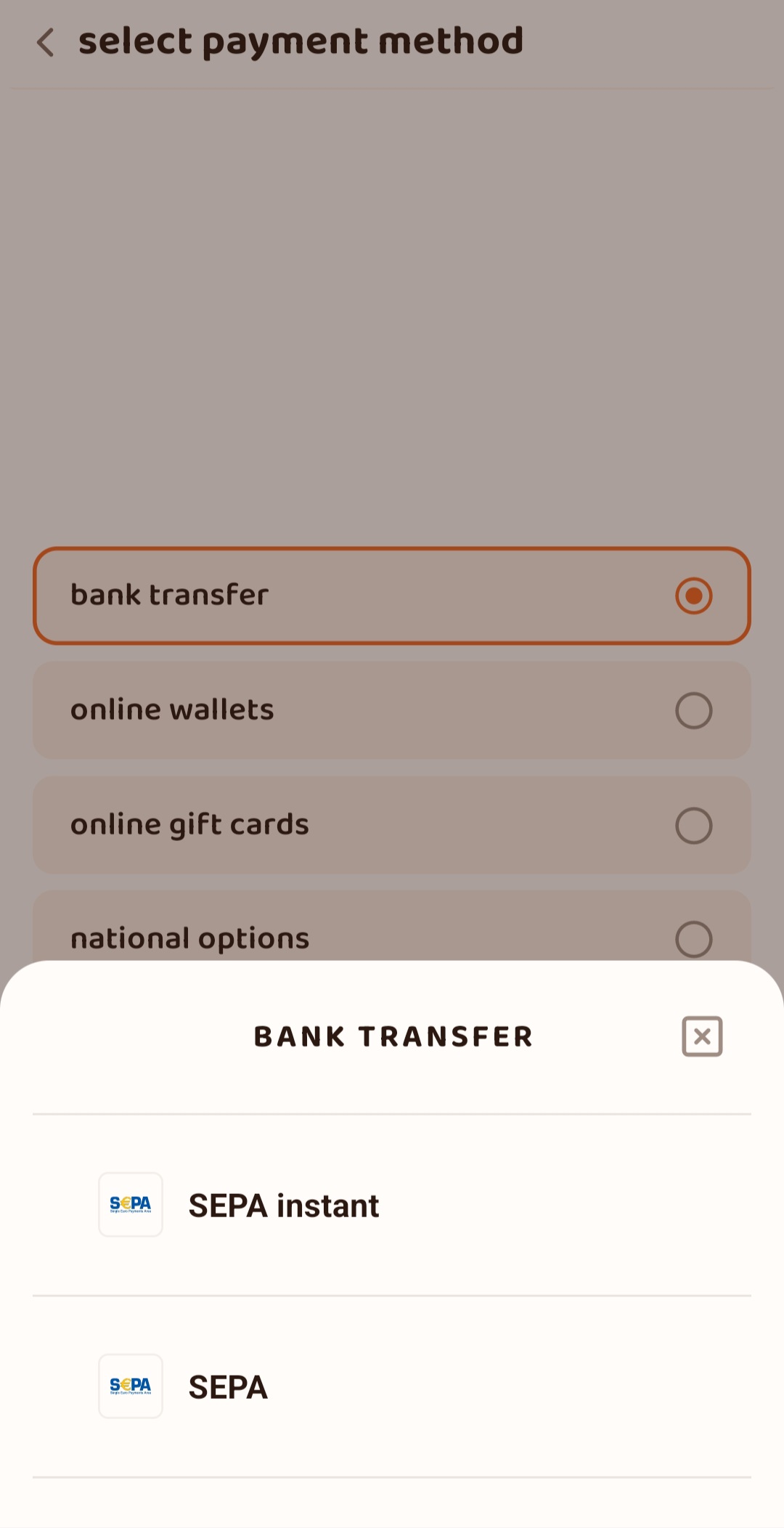
Task: Tap the X icon on the bank transfer sheet
Action: click(x=701, y=1036)
